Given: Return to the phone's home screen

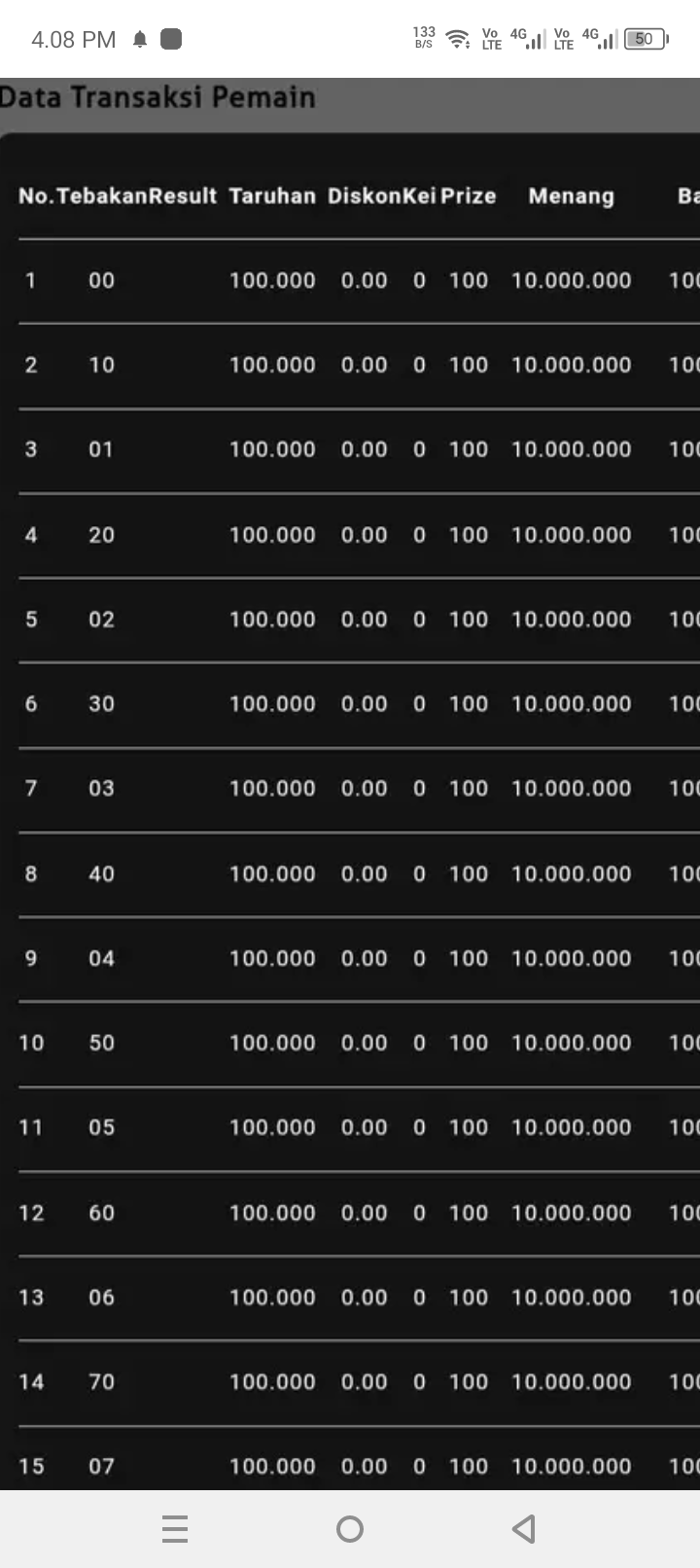Looking at the screenshot, I should [350, 1529].
